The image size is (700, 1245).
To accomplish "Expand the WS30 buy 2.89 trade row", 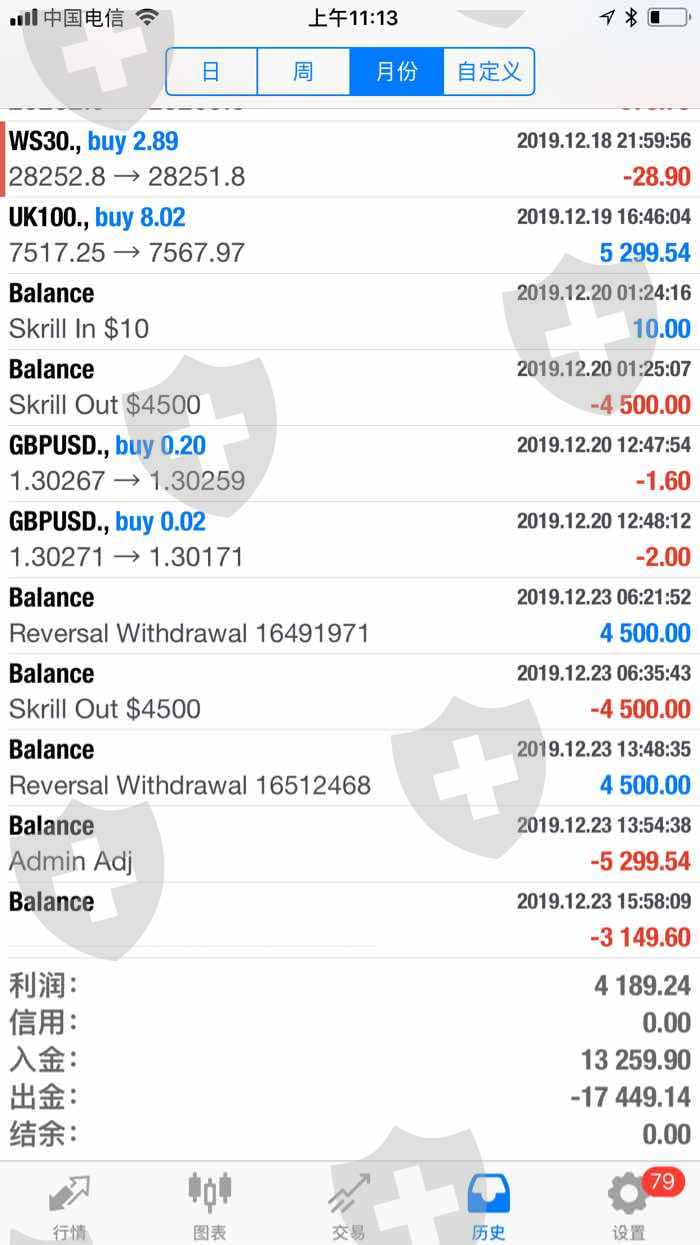I will point(350,159).
